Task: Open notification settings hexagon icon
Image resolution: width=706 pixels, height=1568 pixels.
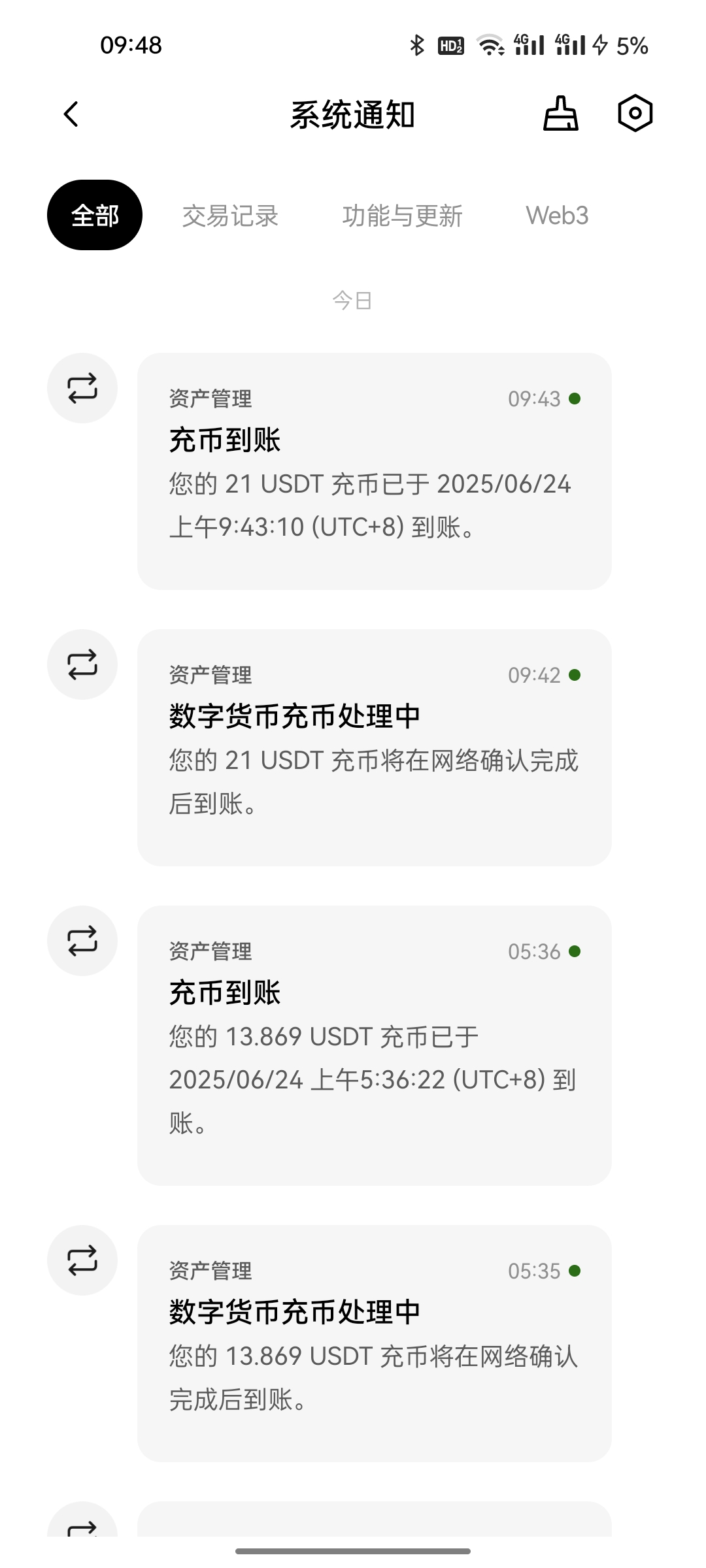Action: [635, 114]
